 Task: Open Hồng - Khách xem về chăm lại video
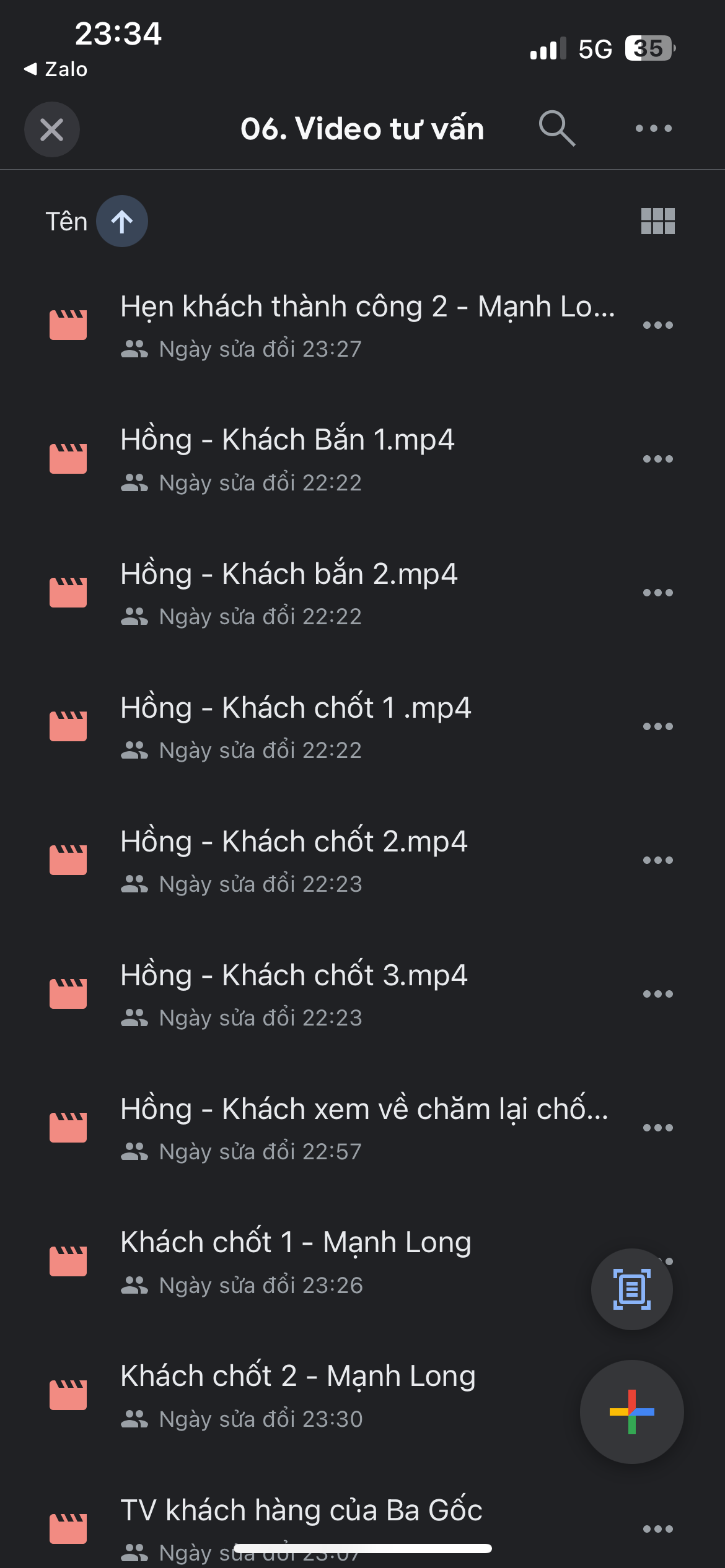click(364, 1109)
